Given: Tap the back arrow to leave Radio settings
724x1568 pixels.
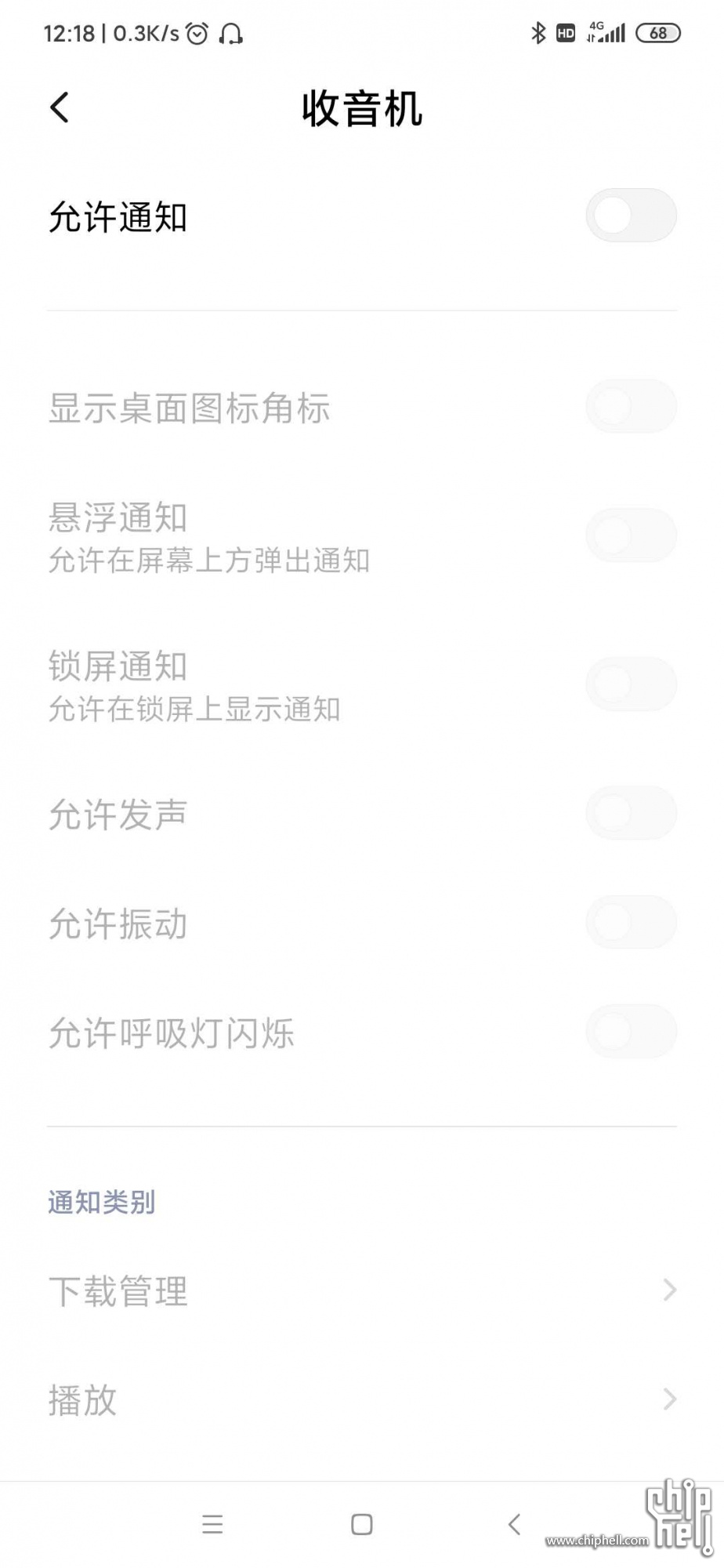Looking at the screenshot, I should click(x=59, y=107).
